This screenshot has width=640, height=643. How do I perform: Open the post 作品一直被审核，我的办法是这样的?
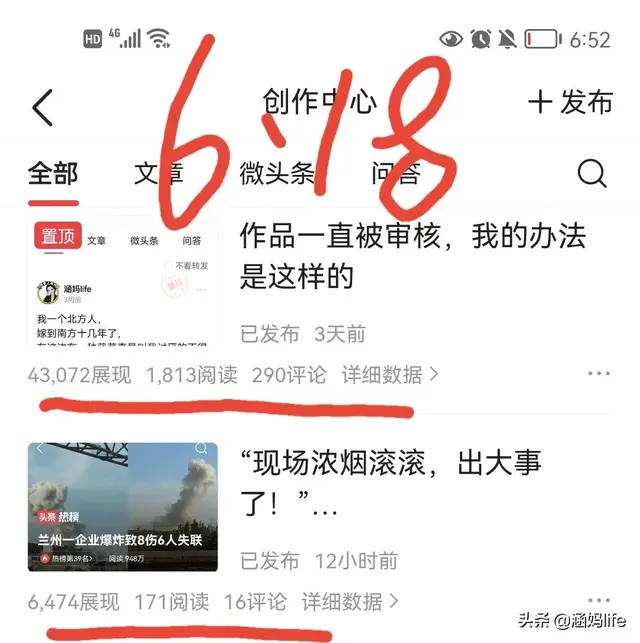(x=412, y=256)
